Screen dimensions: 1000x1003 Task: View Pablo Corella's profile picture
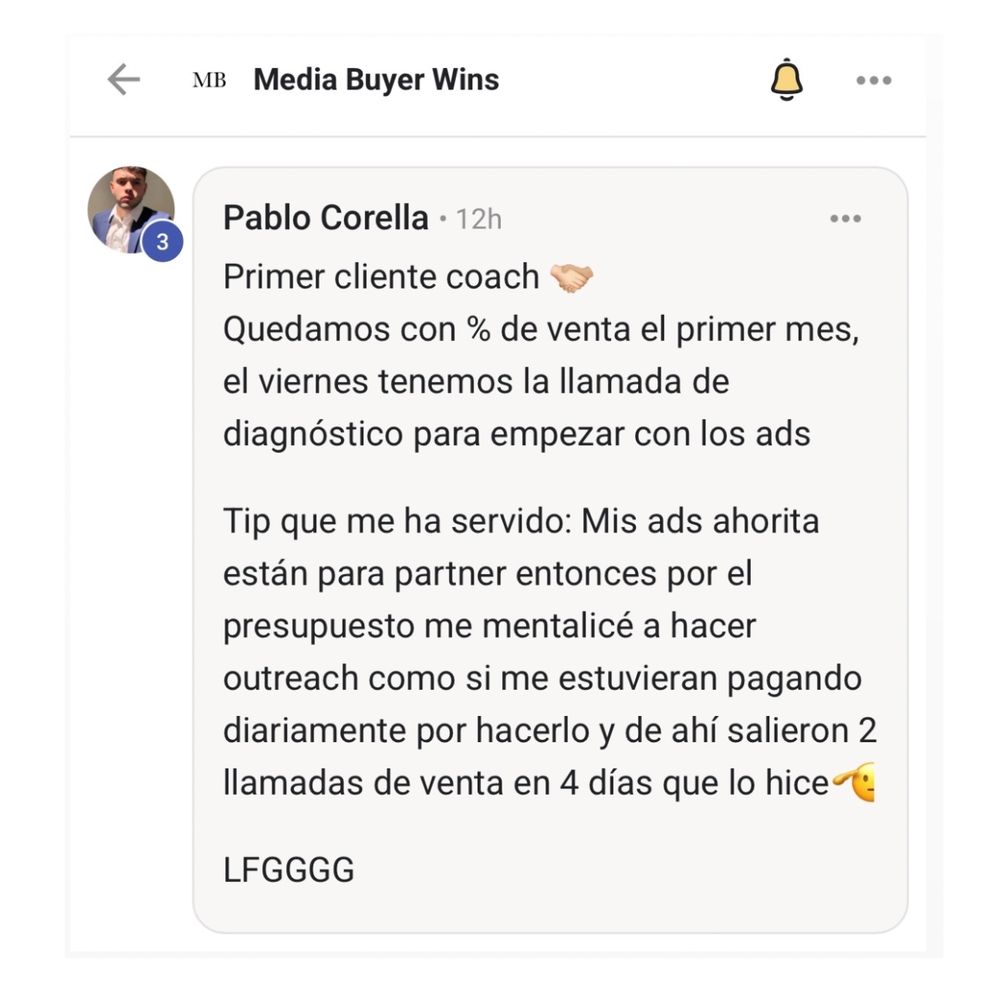(131, 210)
